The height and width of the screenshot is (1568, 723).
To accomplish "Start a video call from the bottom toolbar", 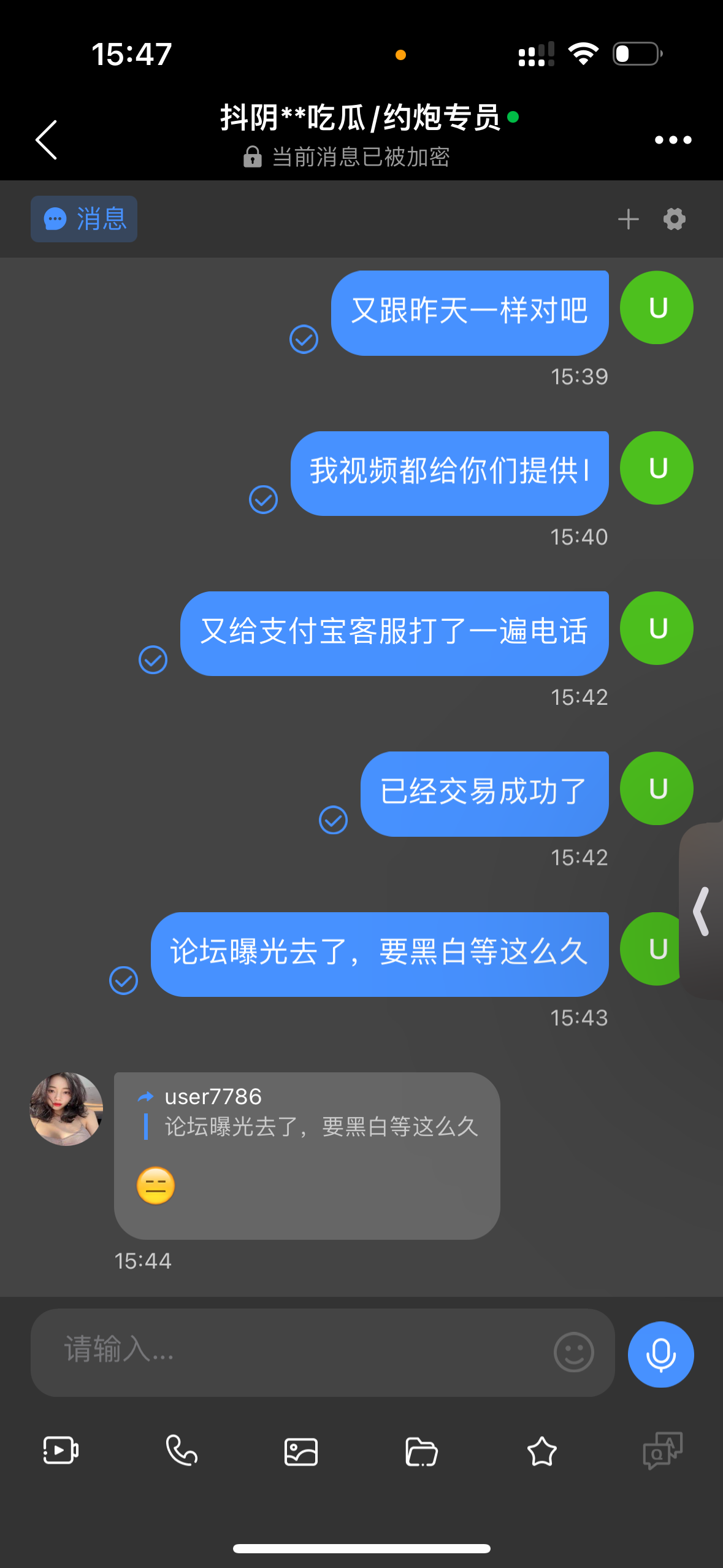I will (59, 1451).
